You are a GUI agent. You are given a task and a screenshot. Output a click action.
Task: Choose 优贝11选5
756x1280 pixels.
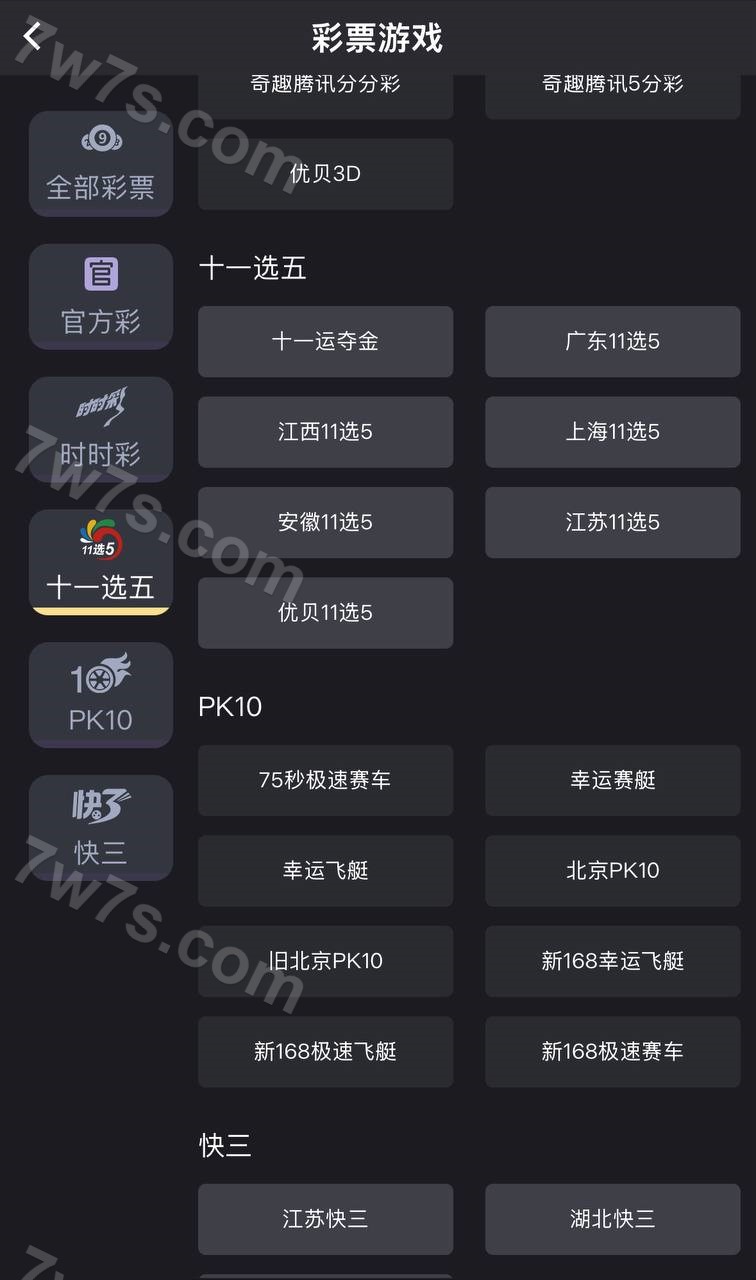(325, 613)
